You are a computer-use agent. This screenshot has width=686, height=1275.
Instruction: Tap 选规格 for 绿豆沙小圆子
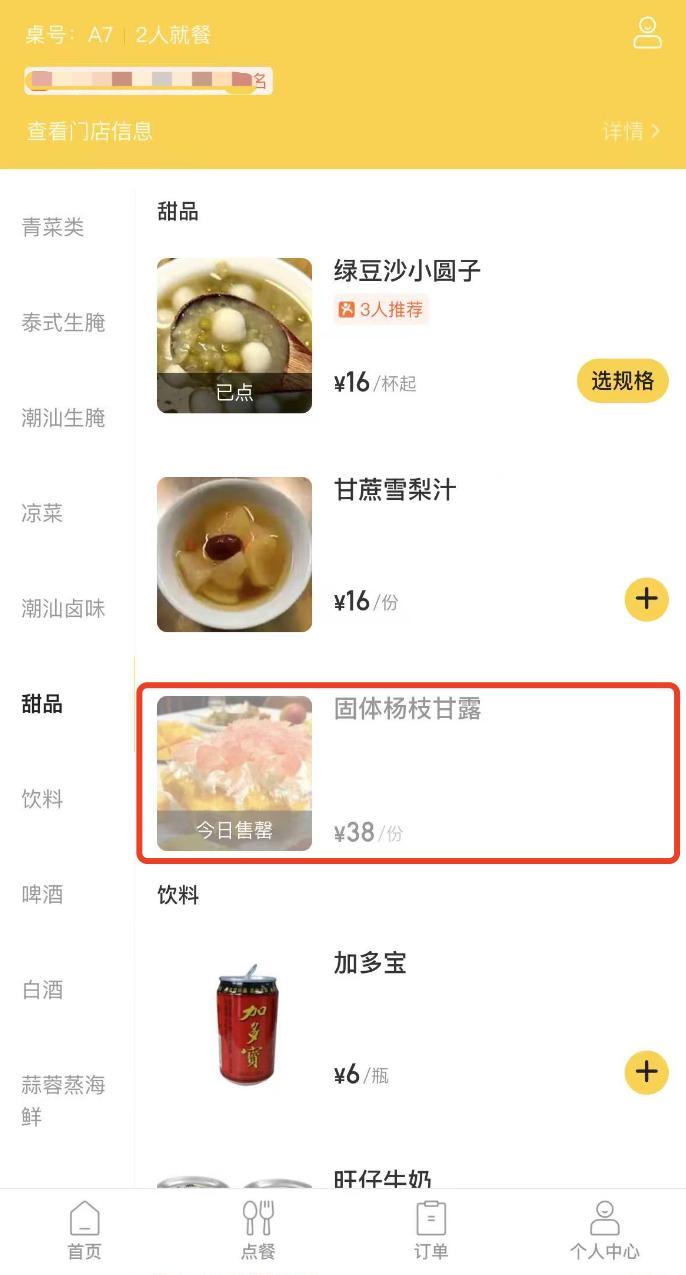click(622, 381)
